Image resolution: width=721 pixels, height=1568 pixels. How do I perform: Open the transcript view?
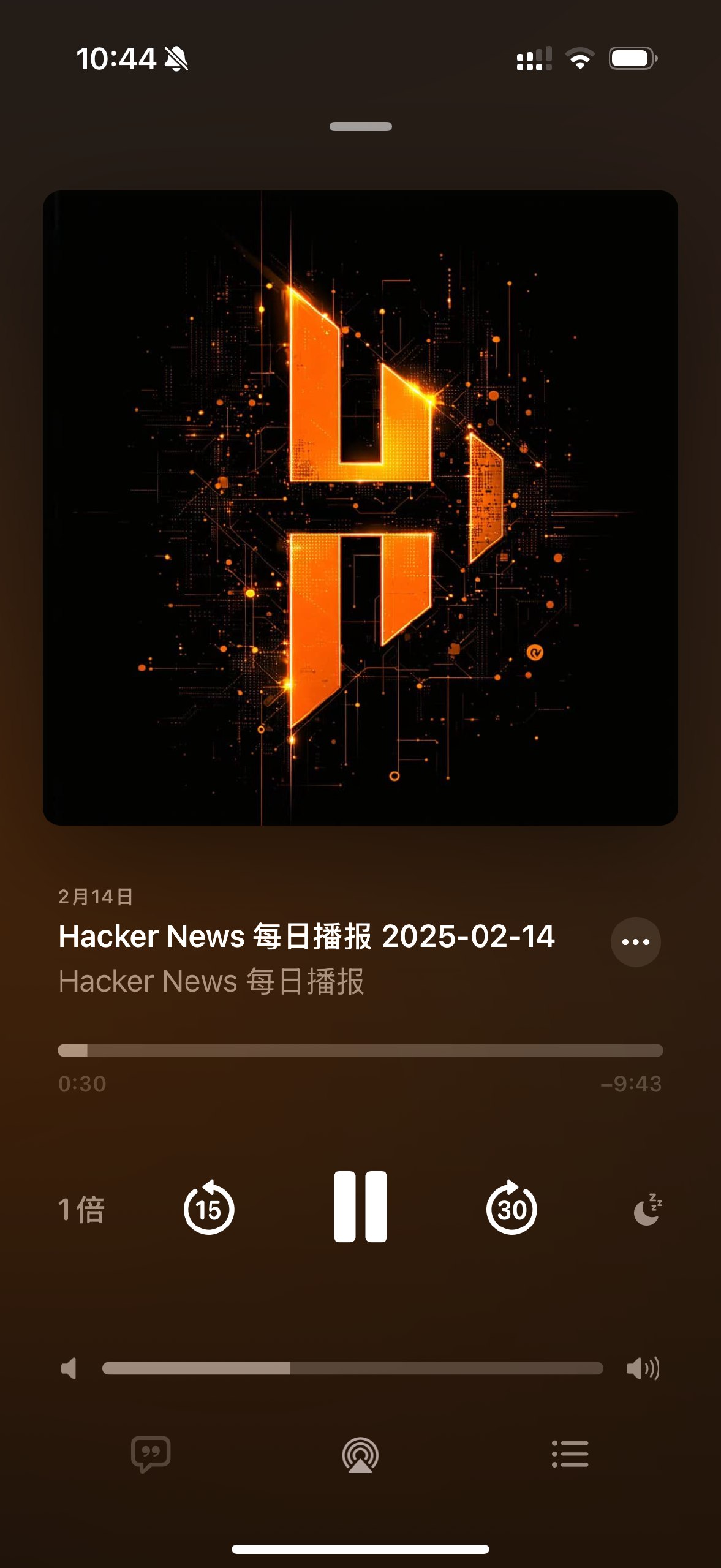[x=151, y=1453]
